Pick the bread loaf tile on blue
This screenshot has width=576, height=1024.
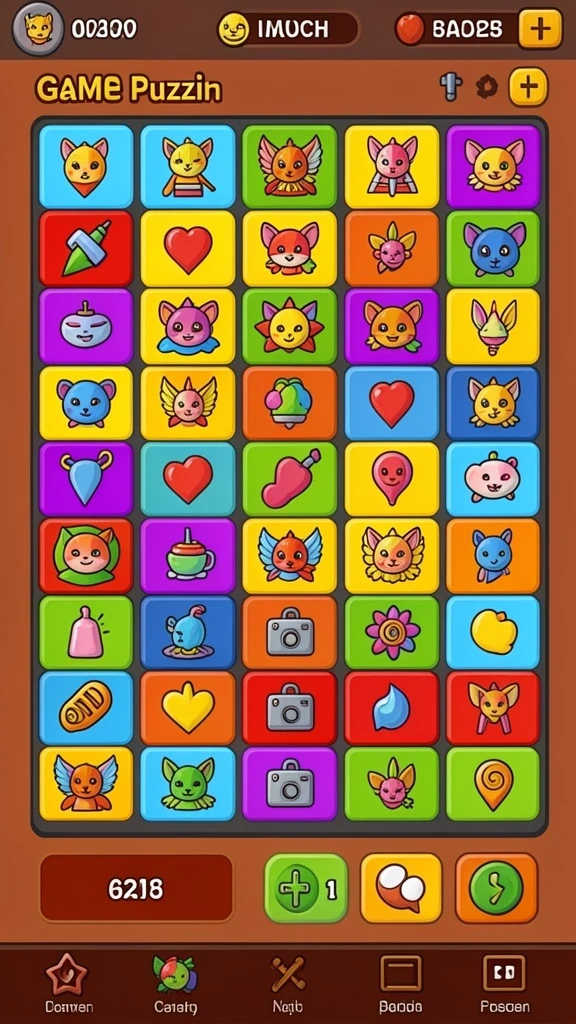pyautogui.click(x=86, y=709)
